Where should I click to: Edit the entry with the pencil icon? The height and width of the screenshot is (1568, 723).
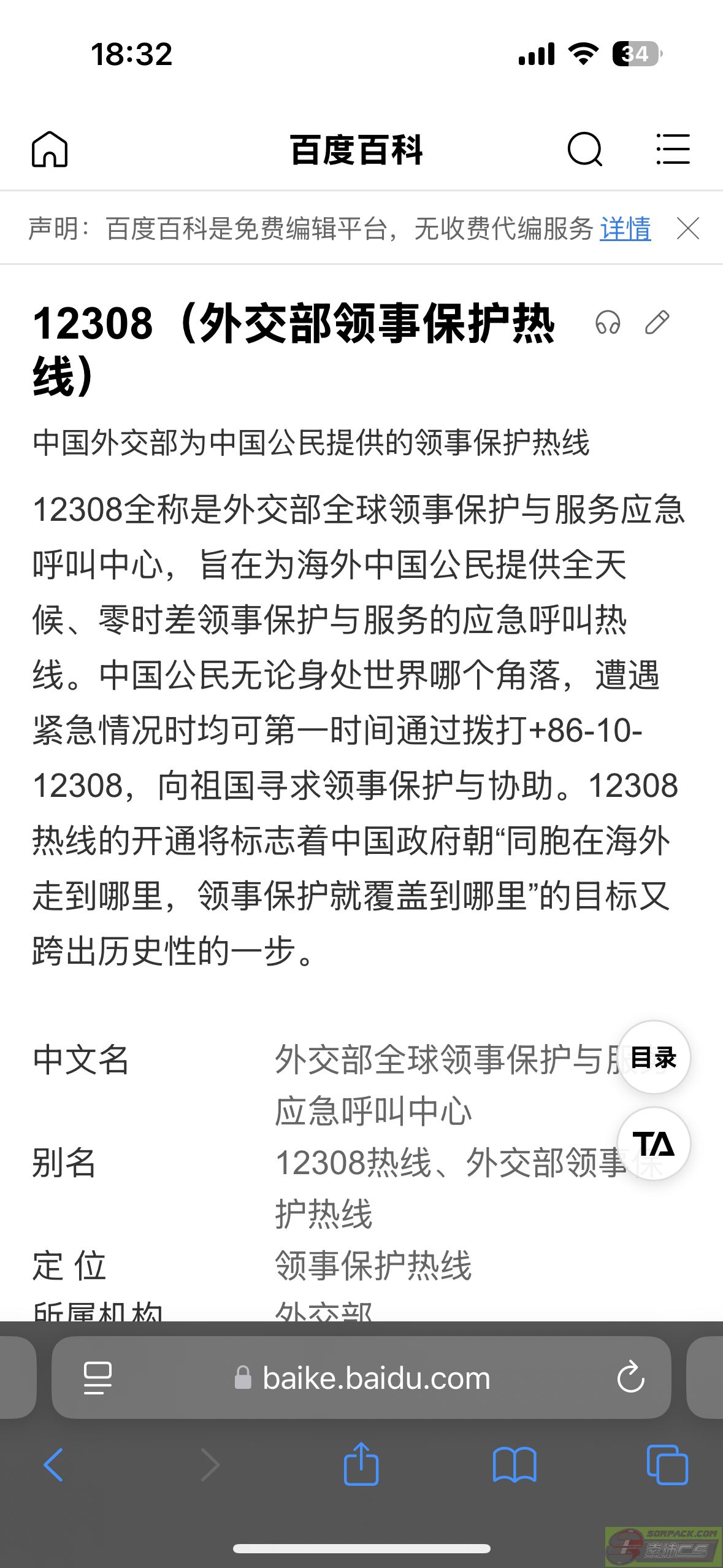657,323
